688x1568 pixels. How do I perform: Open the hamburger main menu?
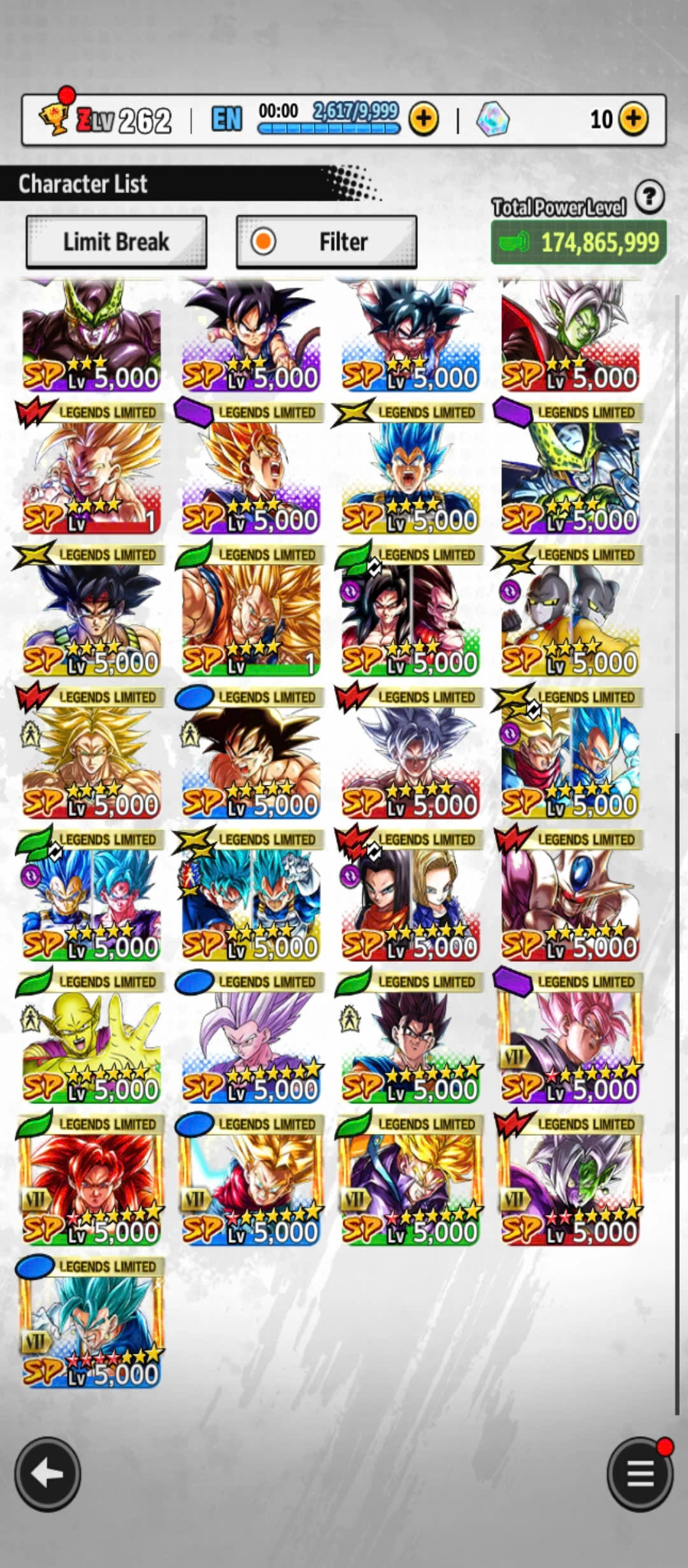coord(640,1473)
